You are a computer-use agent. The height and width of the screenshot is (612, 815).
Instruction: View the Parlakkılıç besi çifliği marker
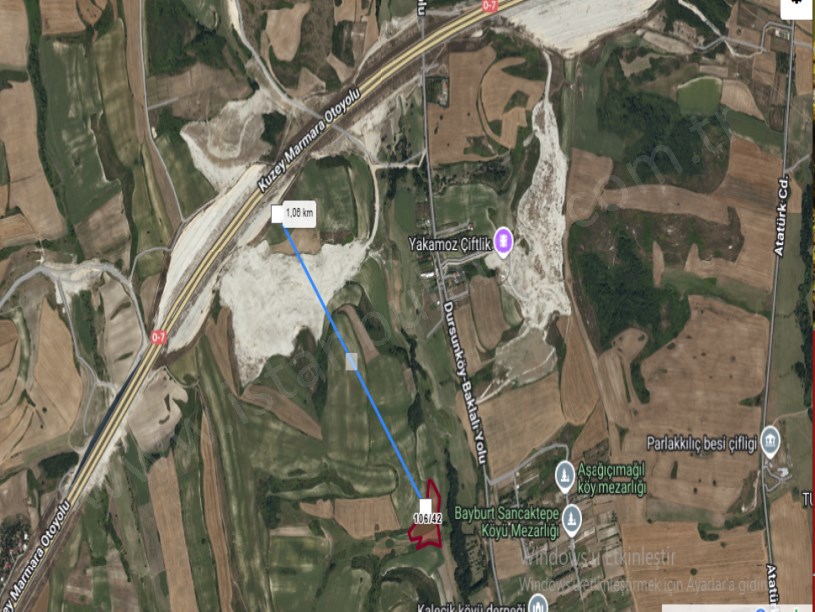click(x=770, y=441)
